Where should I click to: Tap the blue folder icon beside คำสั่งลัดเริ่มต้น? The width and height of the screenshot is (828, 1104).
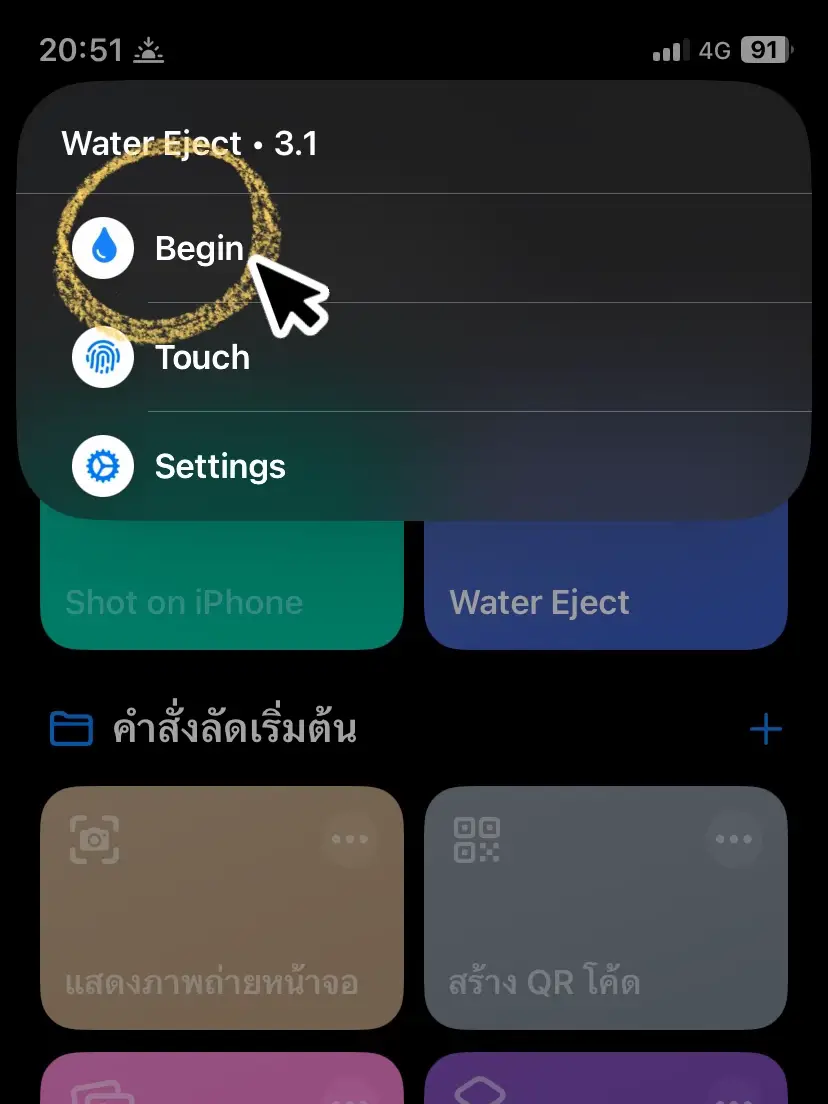point(70,728)
